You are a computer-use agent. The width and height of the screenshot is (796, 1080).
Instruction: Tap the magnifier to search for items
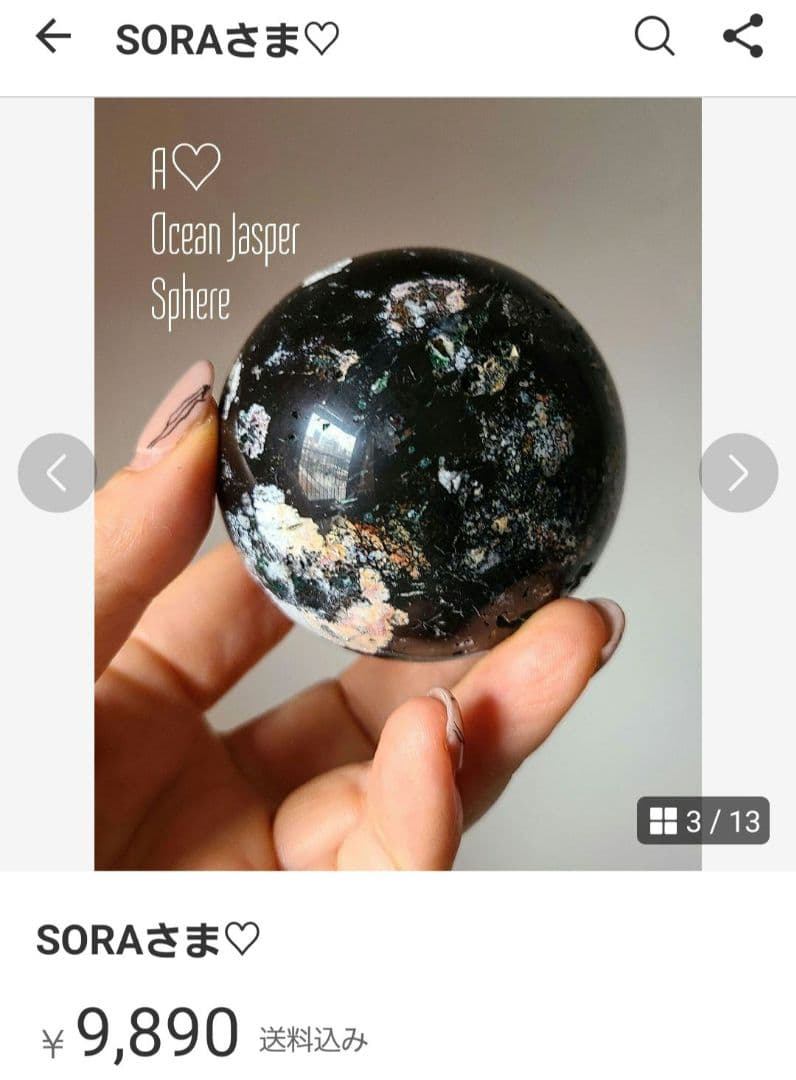coord(652,38)
